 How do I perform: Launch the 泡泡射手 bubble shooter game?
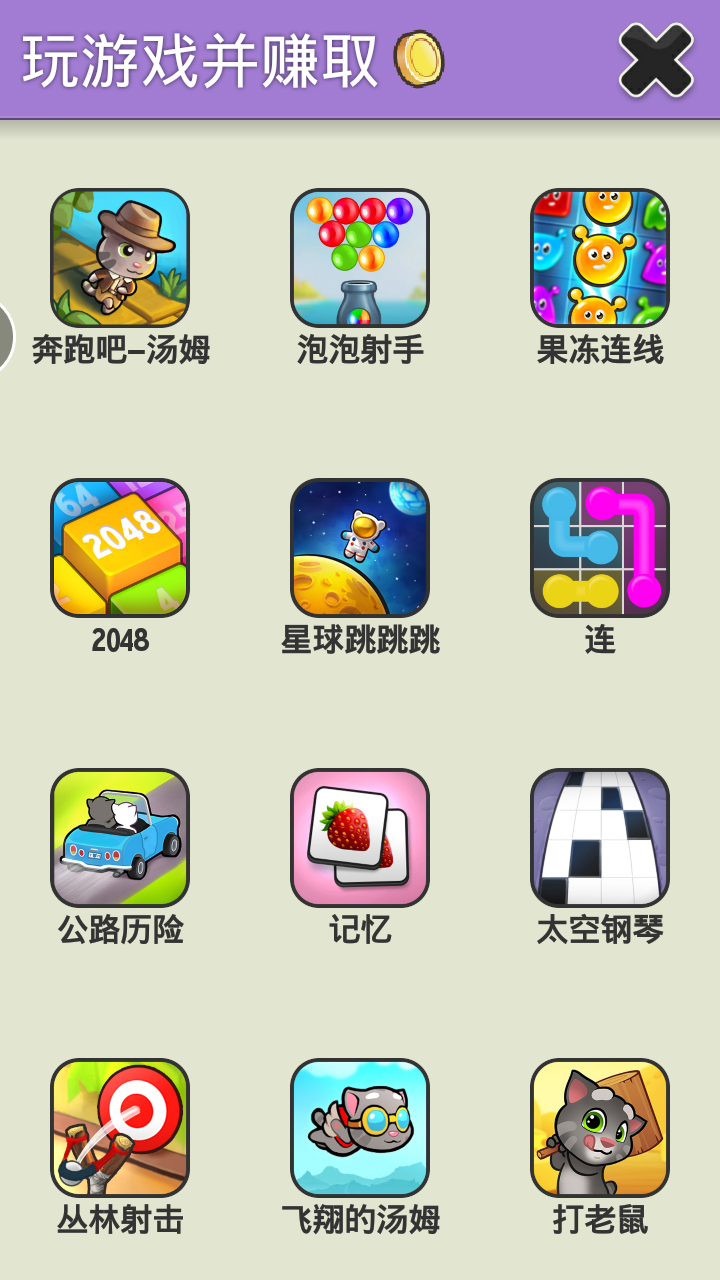360,258
